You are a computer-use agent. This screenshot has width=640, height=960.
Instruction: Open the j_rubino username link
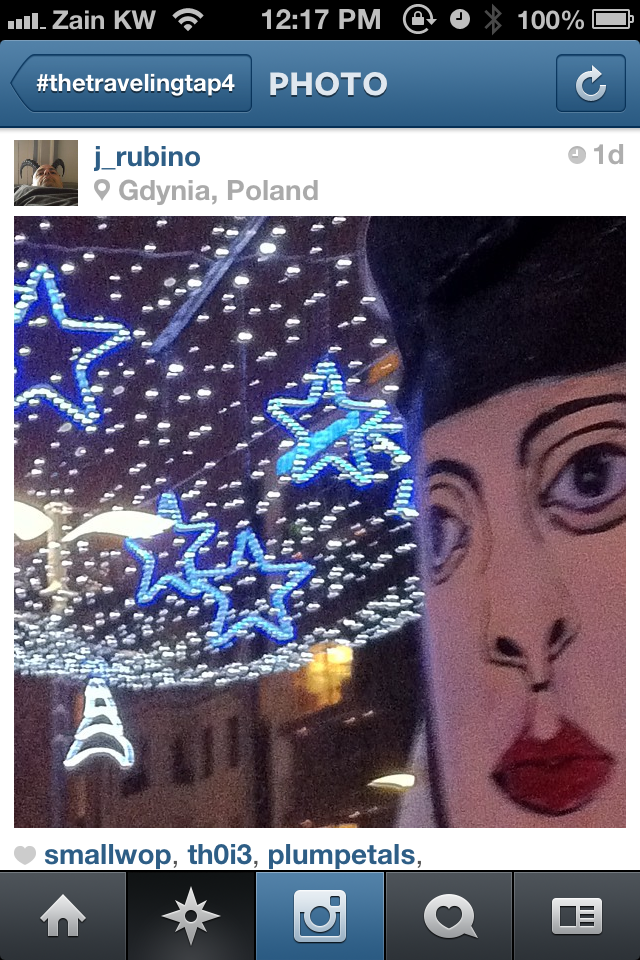coord(147,157)
